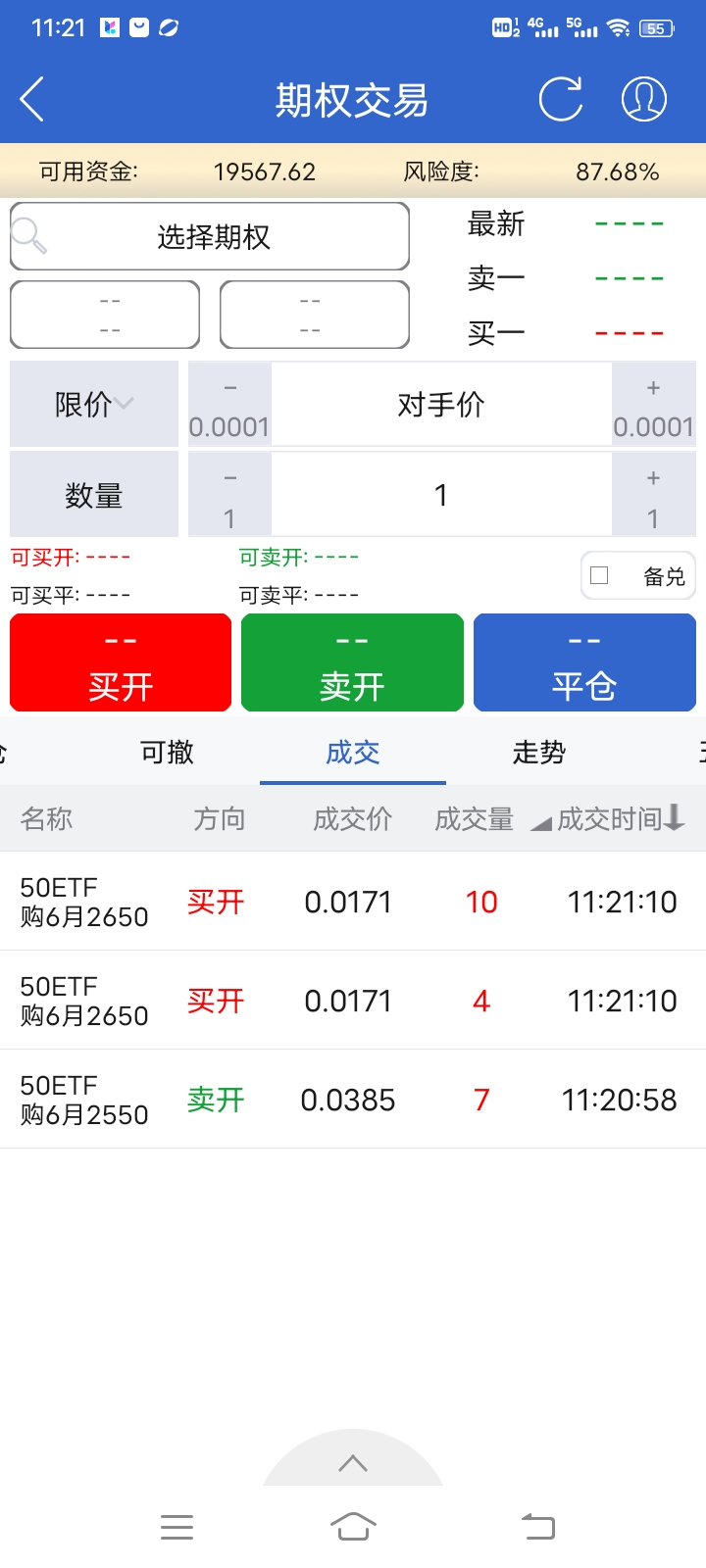Screen dimensions: 706x1568
Task: Switch to the 走势 tab
Action: point(538,752)
